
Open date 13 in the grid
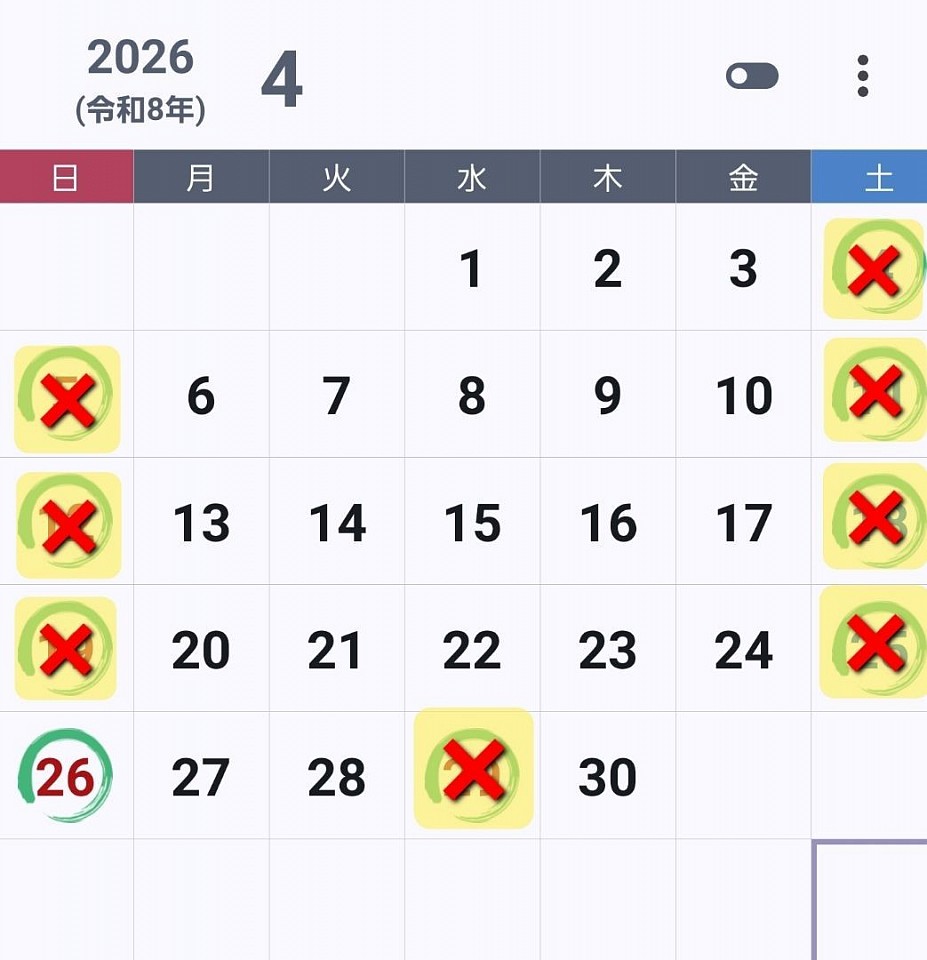click(x=201, y=524)
